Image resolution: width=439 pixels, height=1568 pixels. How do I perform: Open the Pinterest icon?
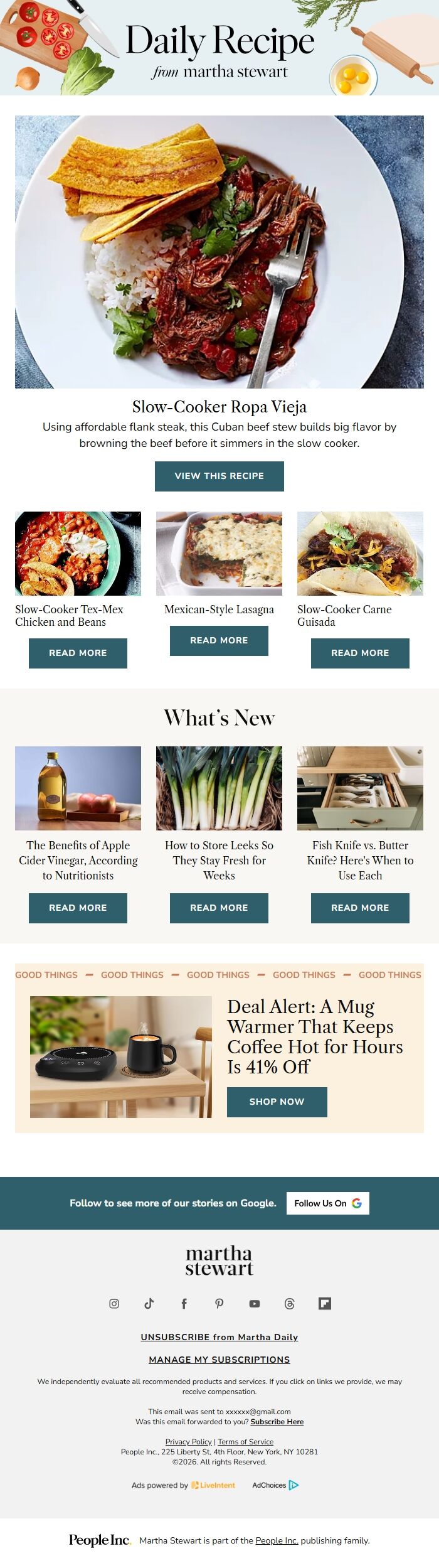click(219, 1304)
